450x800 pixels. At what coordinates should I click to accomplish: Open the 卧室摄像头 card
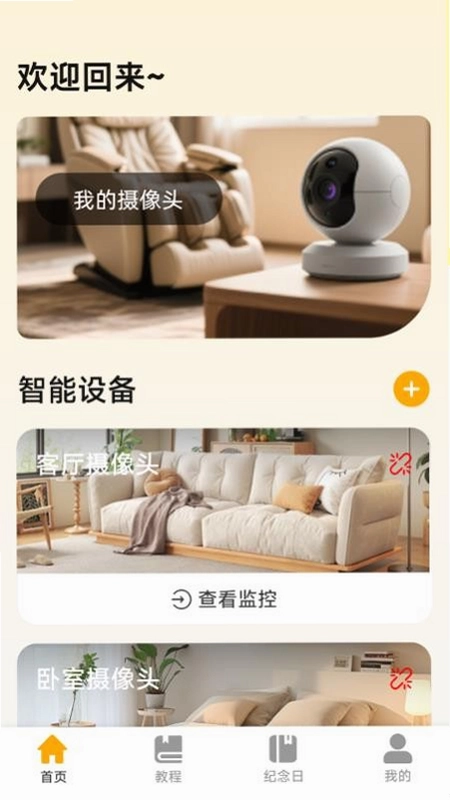click(x=224, y=685)
